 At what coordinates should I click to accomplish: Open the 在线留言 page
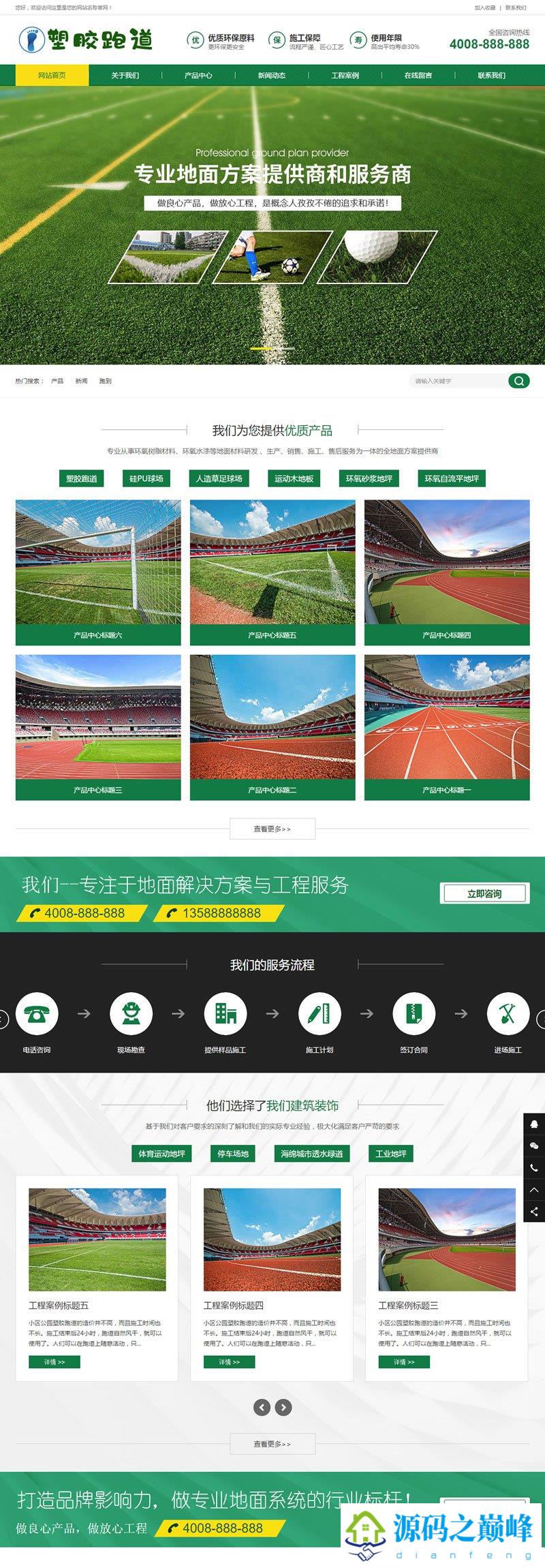click(x=418, y=75)
